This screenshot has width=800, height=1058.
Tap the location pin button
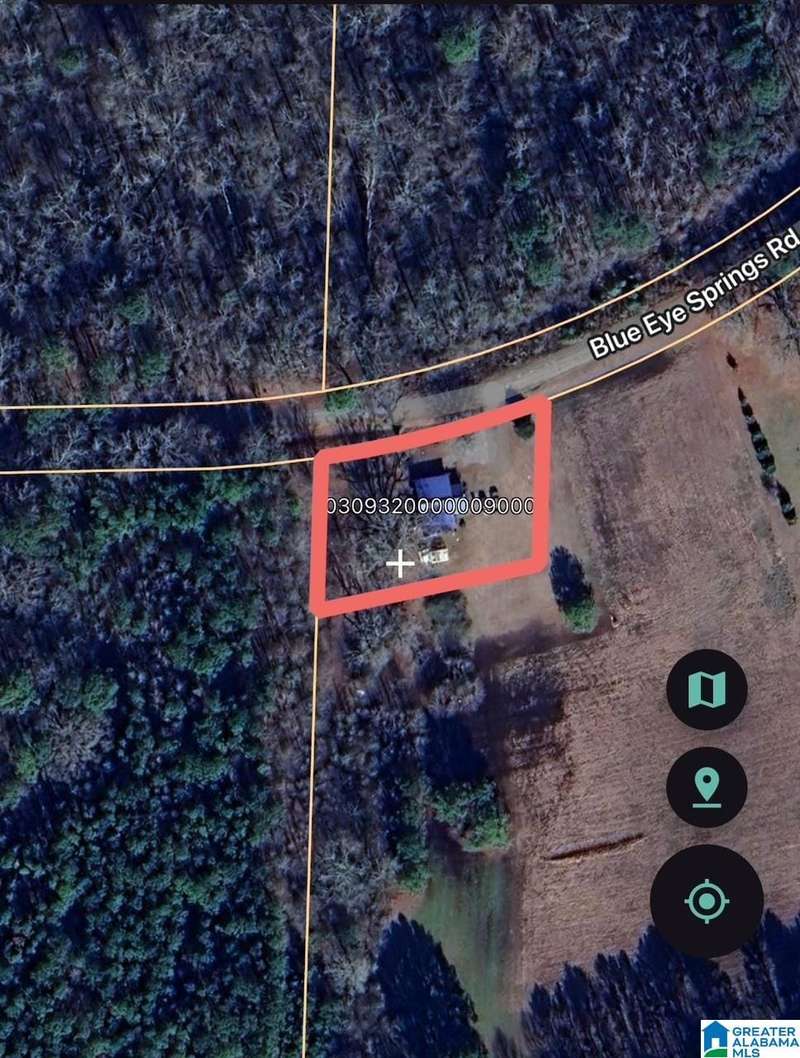706,787
